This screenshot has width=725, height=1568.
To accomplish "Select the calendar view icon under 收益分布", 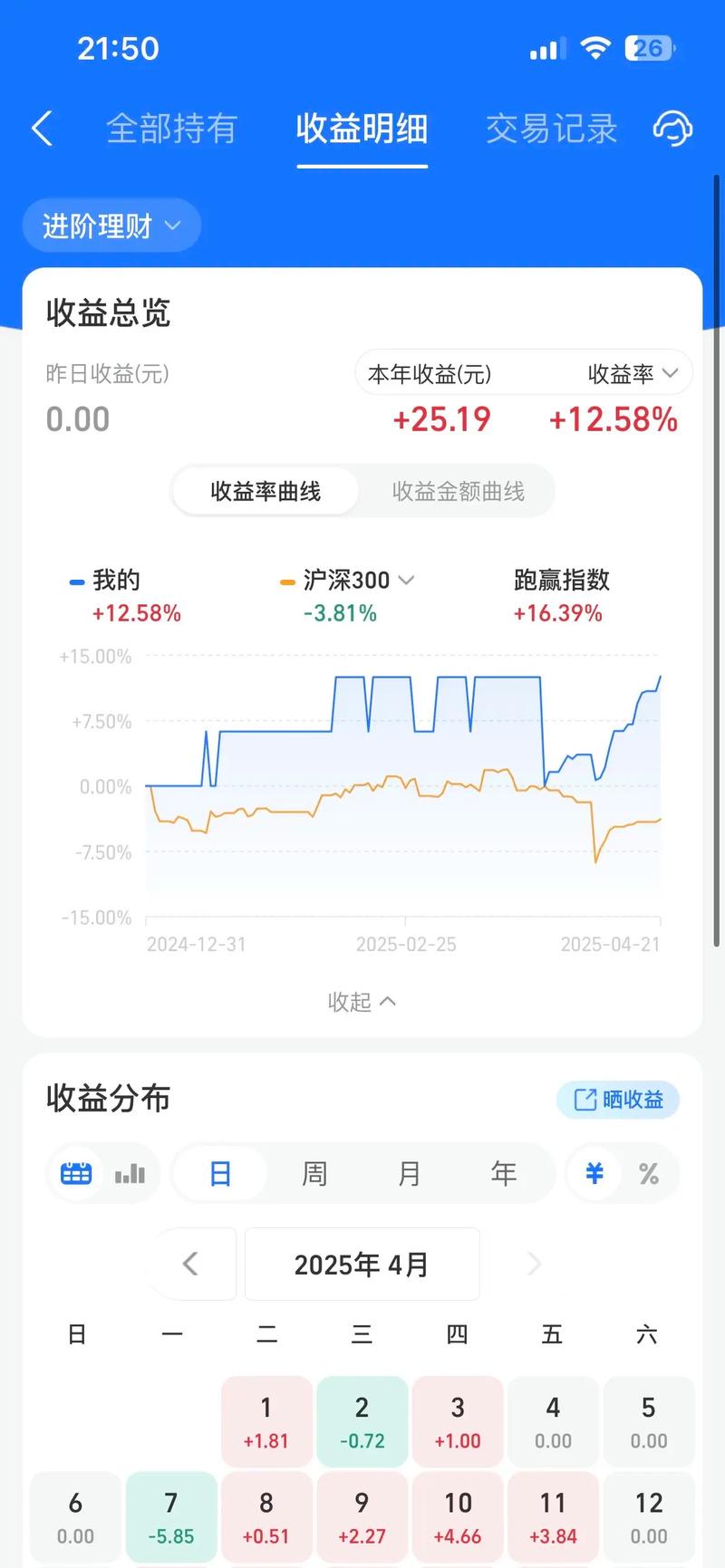I will [76, 1173].
